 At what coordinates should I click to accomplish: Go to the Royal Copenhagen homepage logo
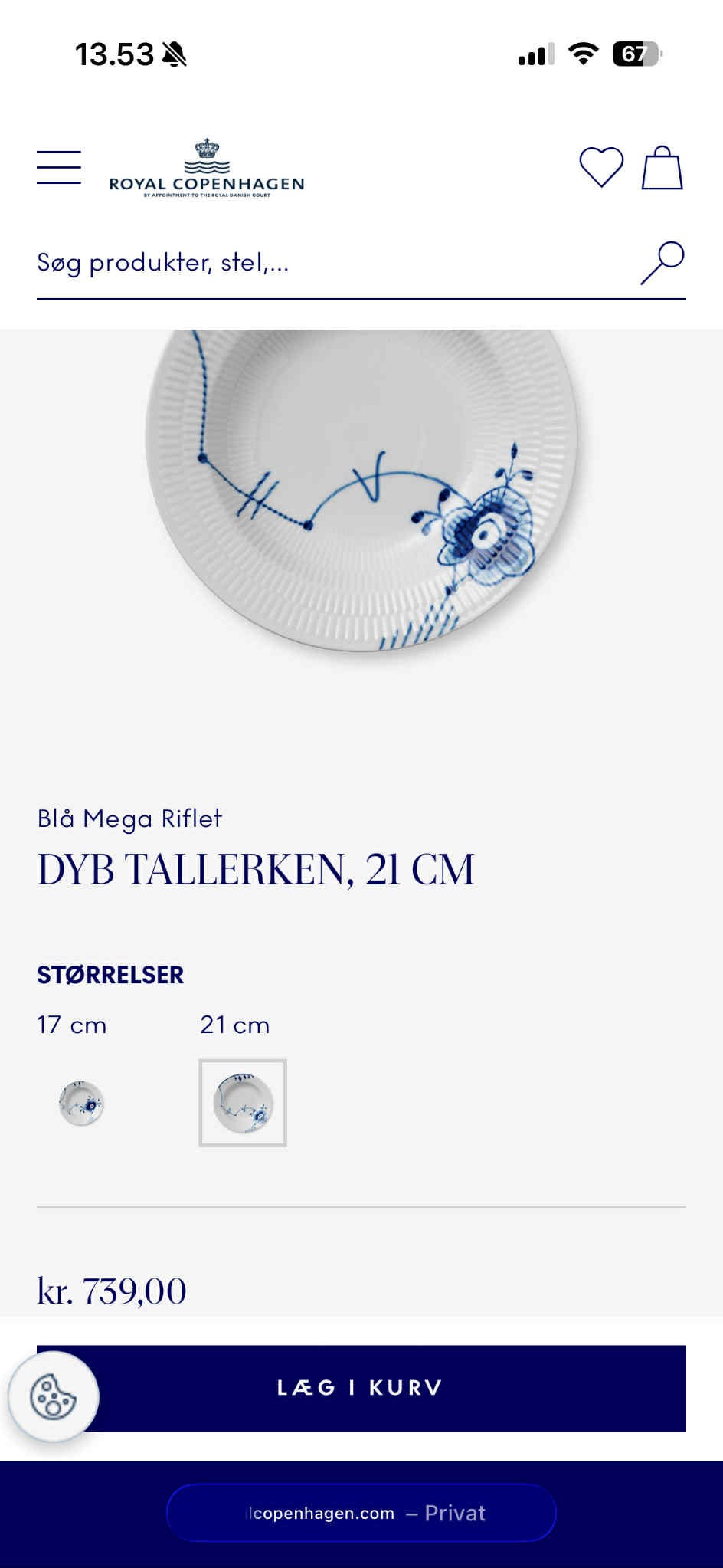[207, 169]
